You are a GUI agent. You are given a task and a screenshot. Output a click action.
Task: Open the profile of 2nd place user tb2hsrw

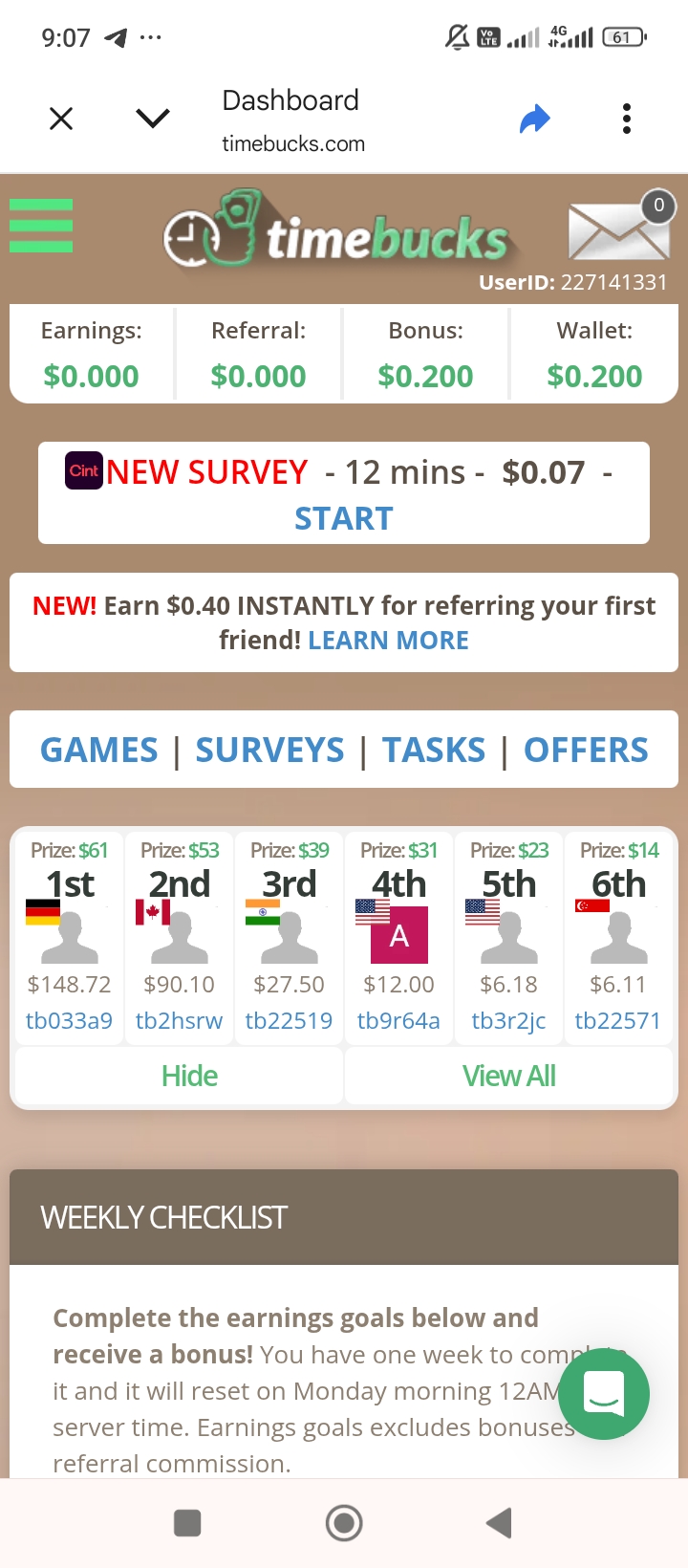tap(179, 1020)
